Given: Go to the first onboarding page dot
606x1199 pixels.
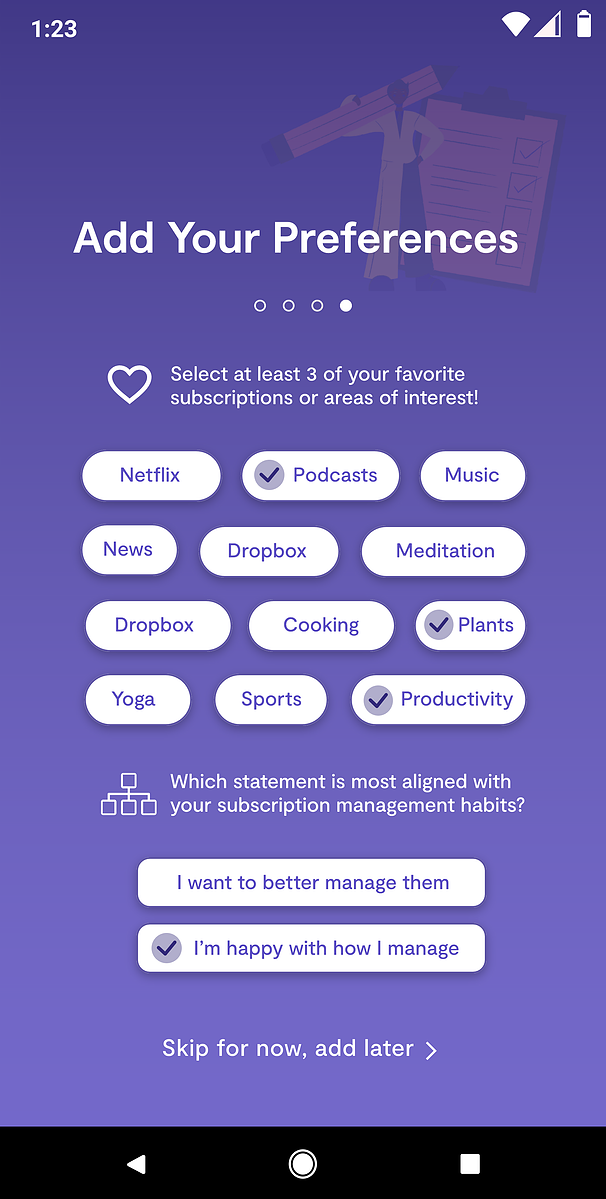Looking at the screenshot, I should [x=260, y=306].
